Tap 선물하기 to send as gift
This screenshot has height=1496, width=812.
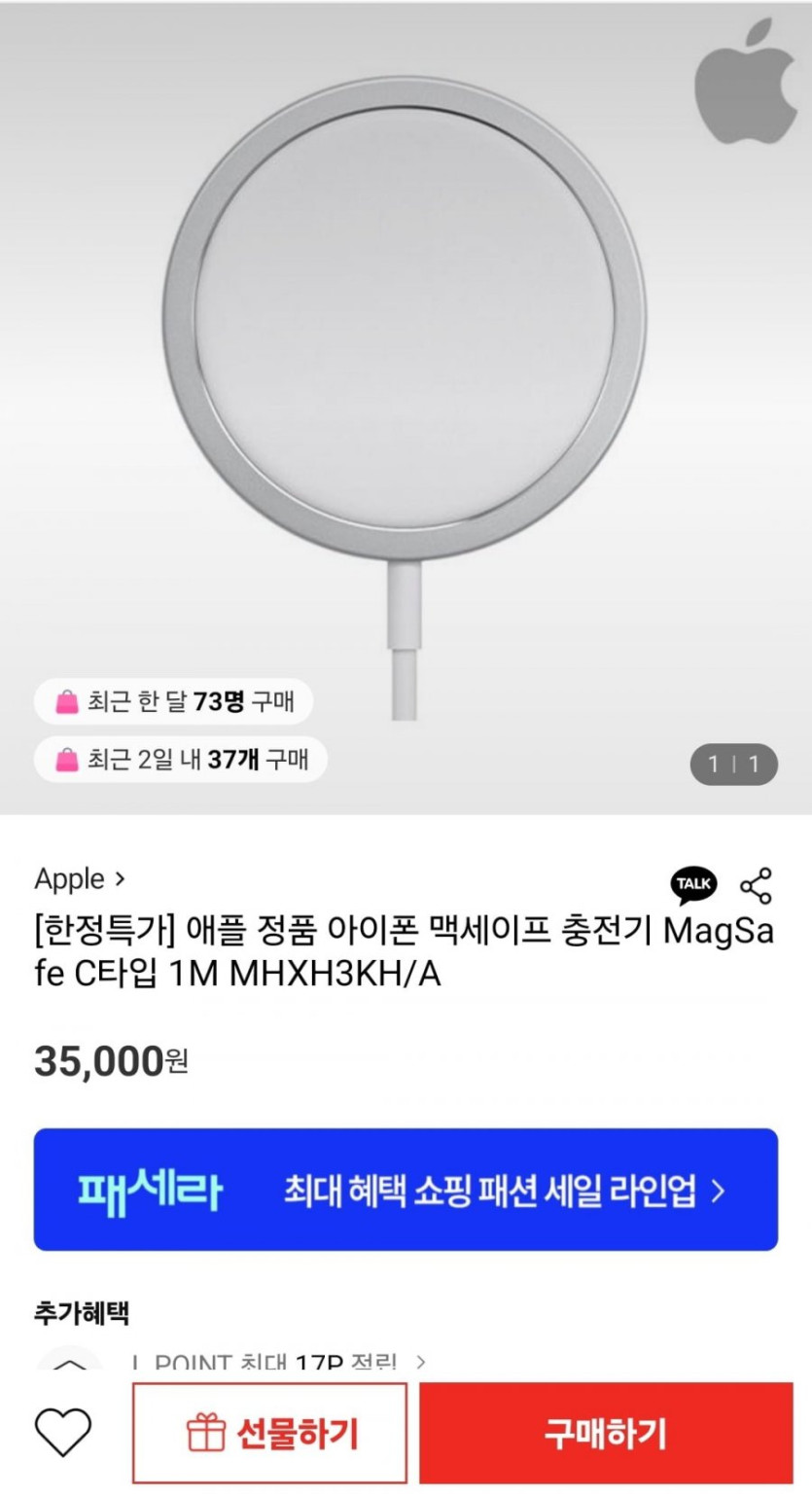pyautogui.click(x=270, y=1433)
